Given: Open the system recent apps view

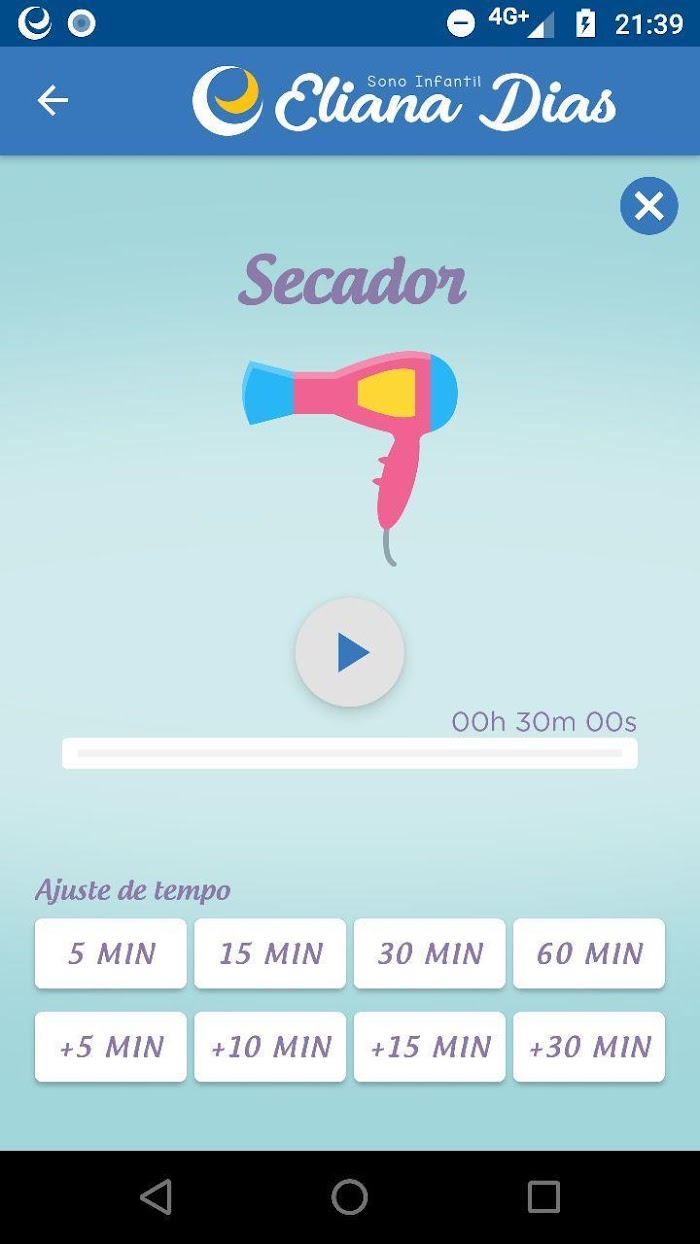Looking at the screenshot, I should tap(544, 1196).
